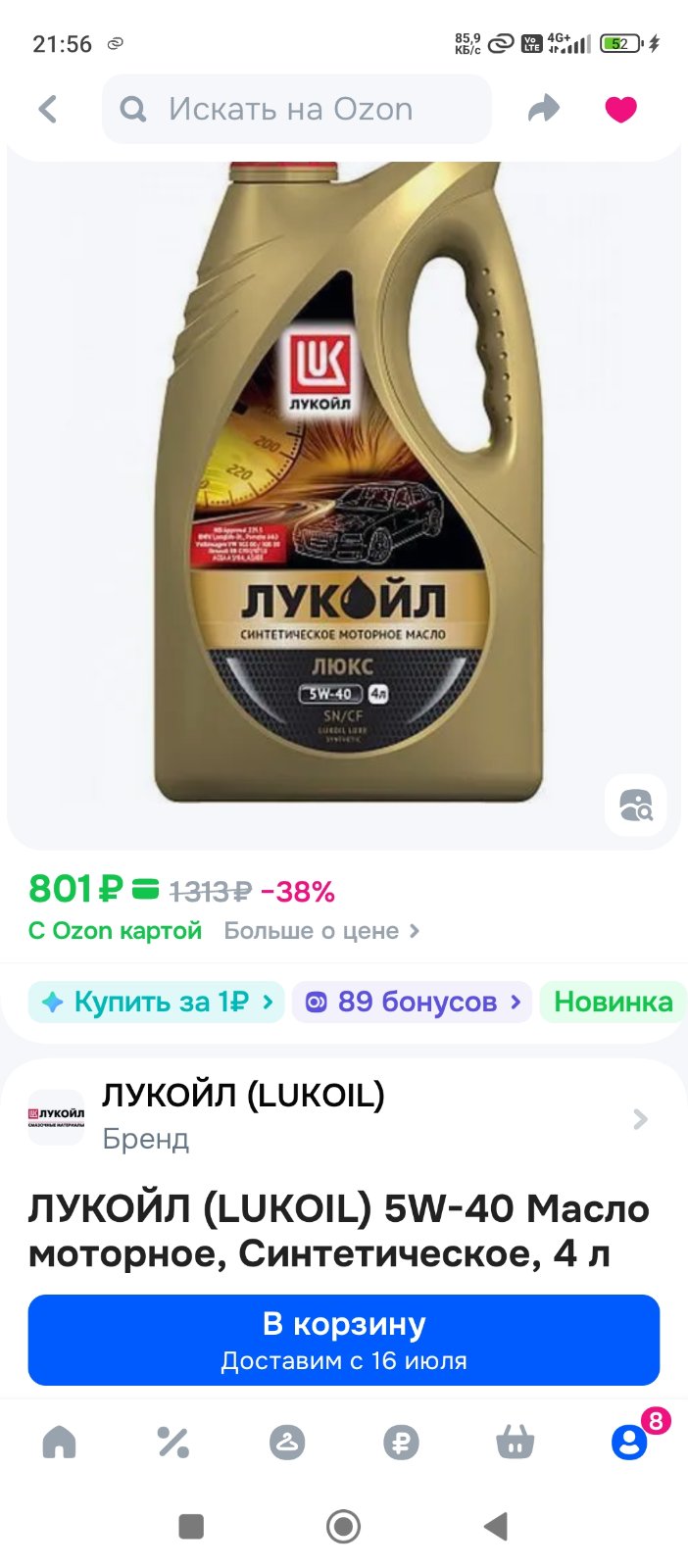Open the shopping basket tab
The height and width of the screenshot is (1568, 688).
(x=516, y=1443)
